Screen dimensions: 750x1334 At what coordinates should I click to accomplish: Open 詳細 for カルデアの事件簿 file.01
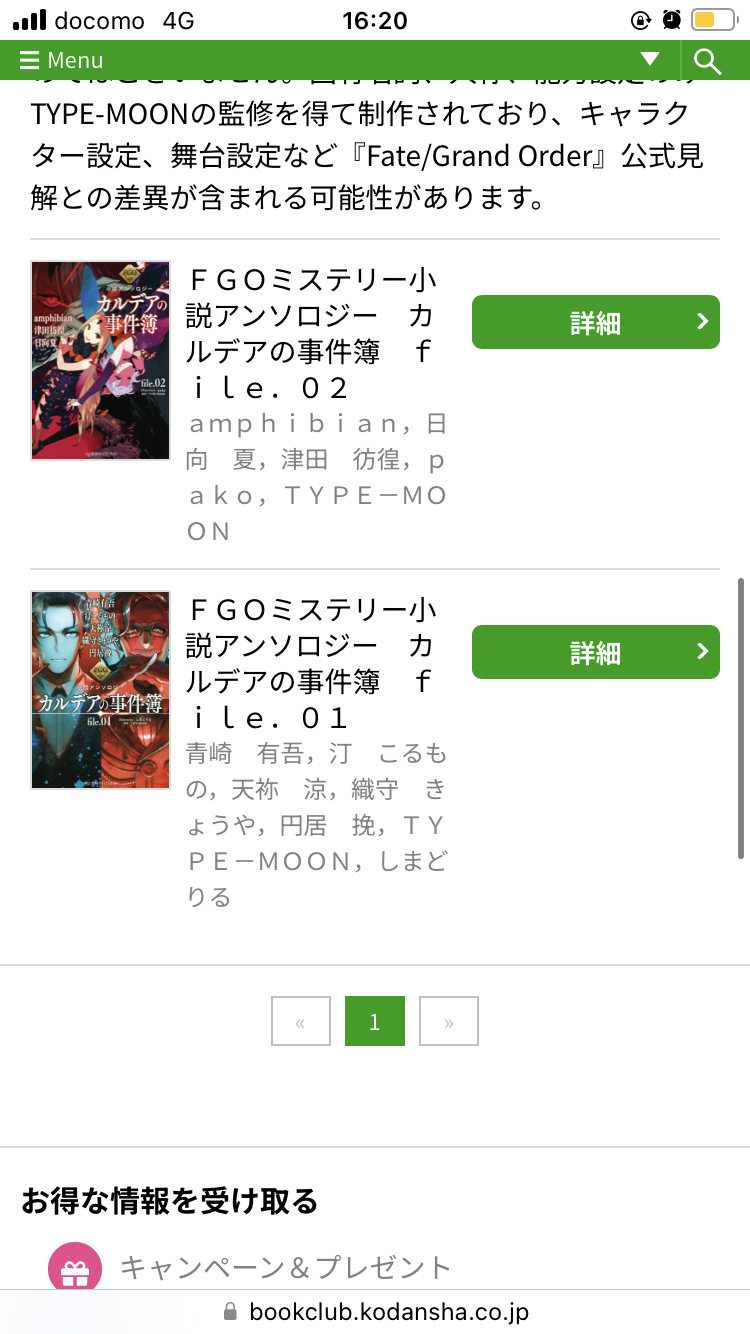[x=595, y=652]
